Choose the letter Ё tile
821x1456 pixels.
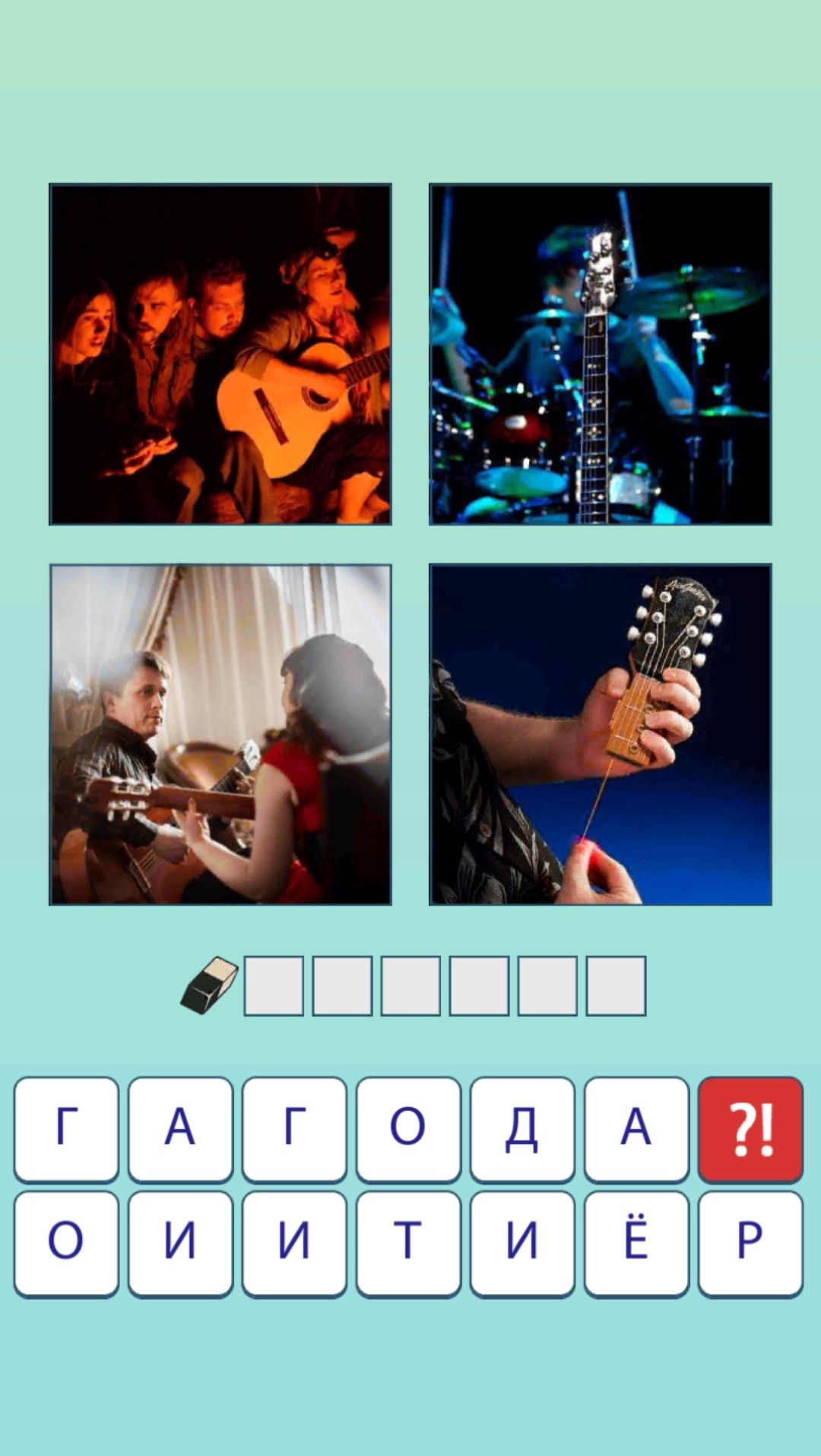(636, 1243)
